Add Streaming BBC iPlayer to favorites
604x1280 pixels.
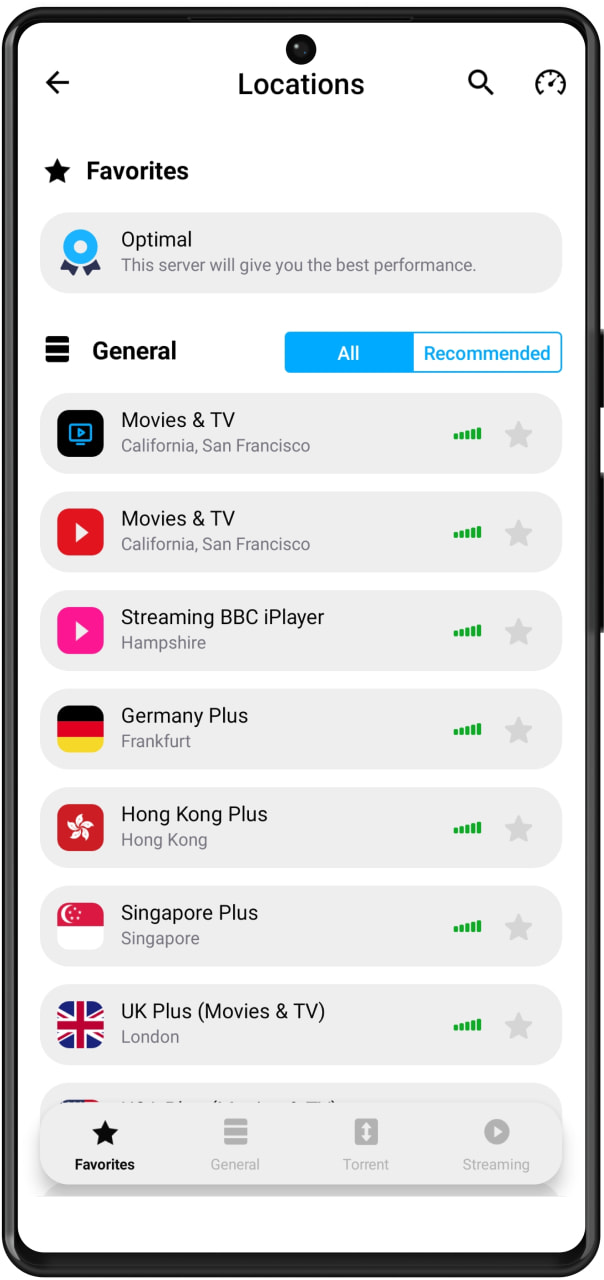[518, 631]
